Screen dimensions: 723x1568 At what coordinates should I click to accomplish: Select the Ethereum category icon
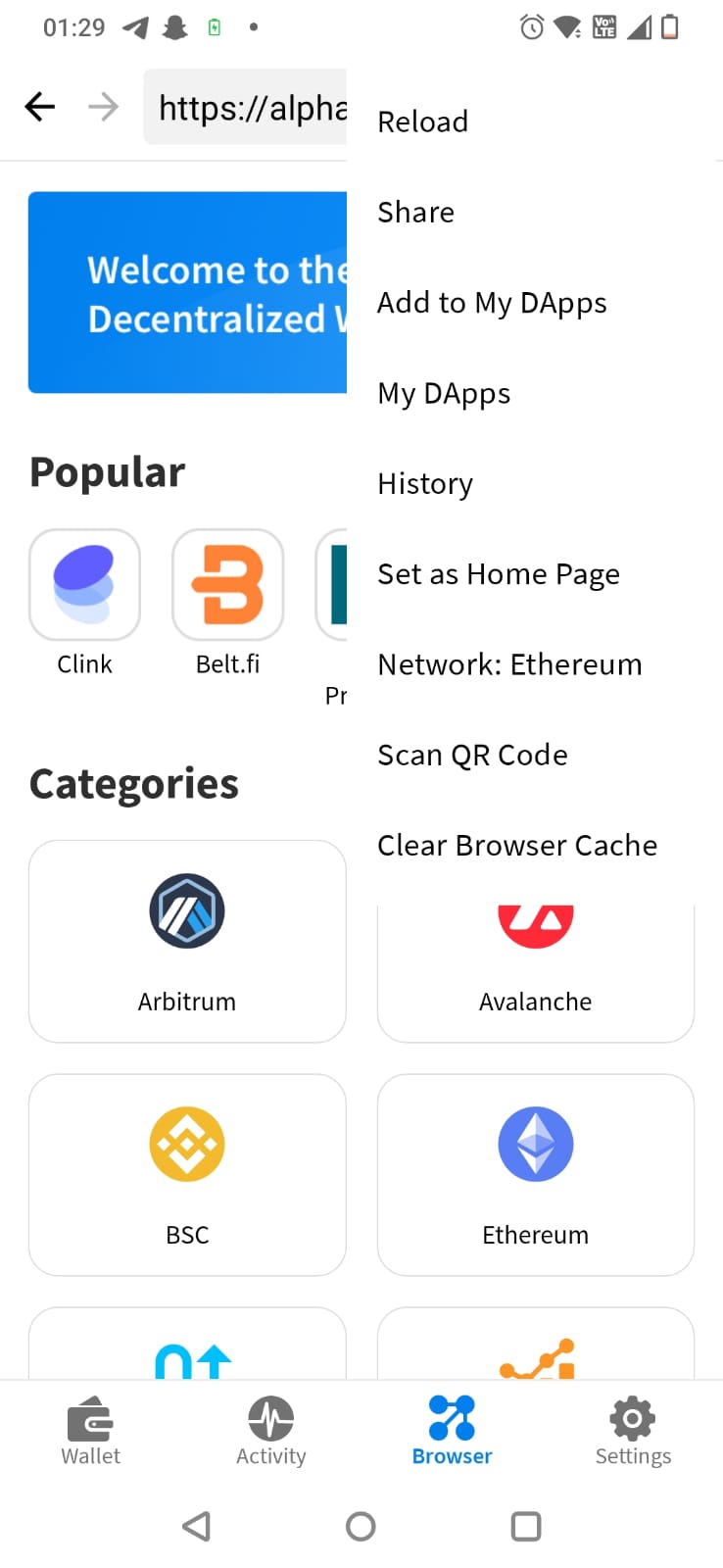click(535, 1143)
